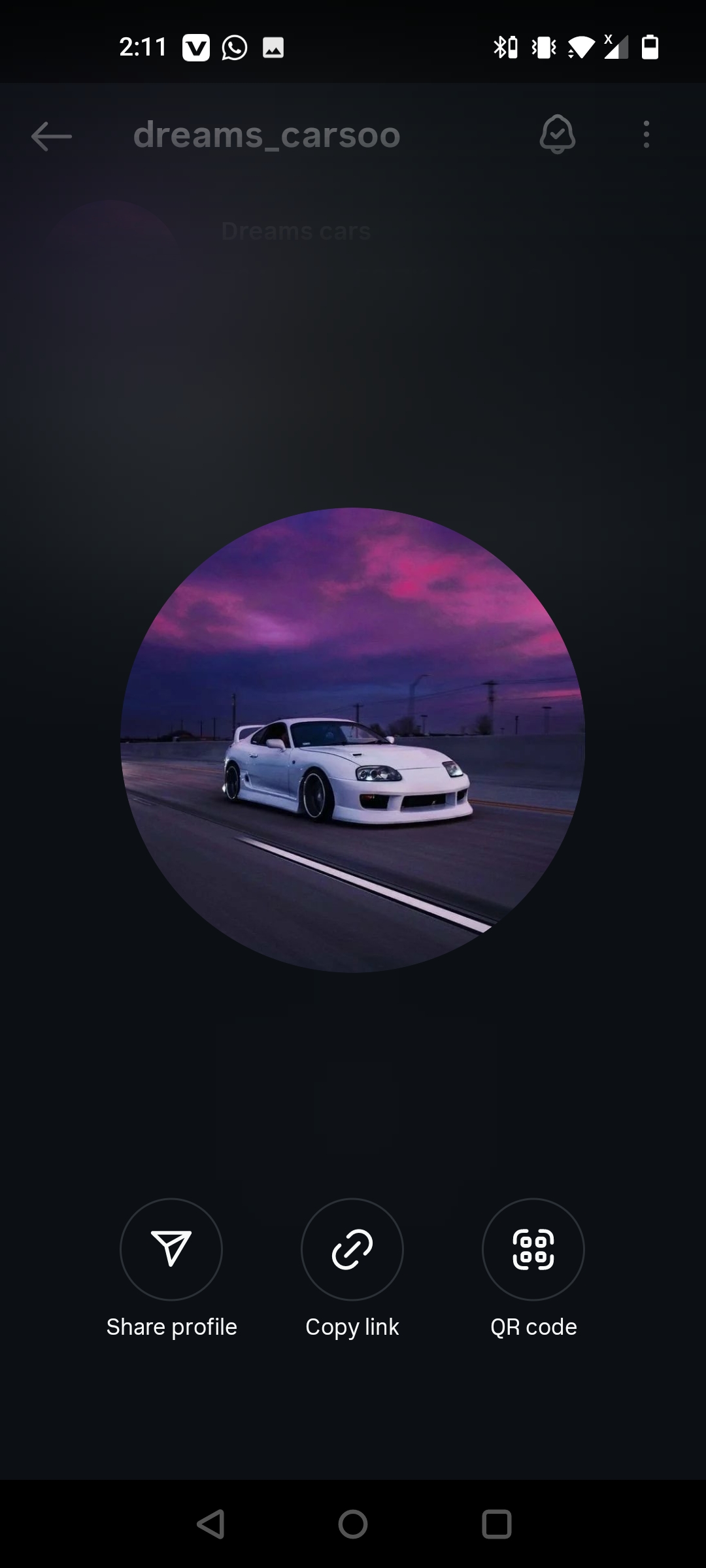Select the Copy link label
This screenshot has height=1568, width=706.
tap(352, 1326)
